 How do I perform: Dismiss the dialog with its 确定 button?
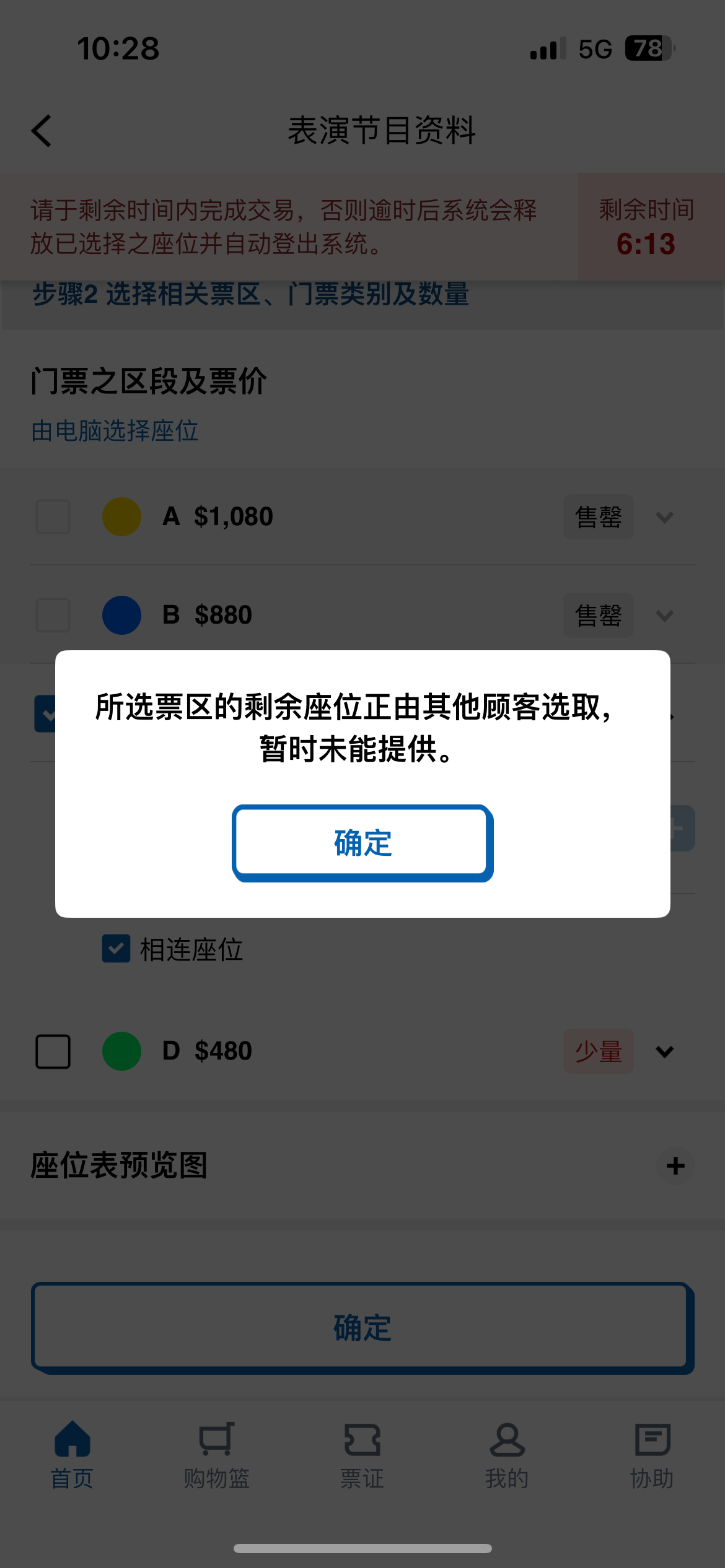point(362,843)
